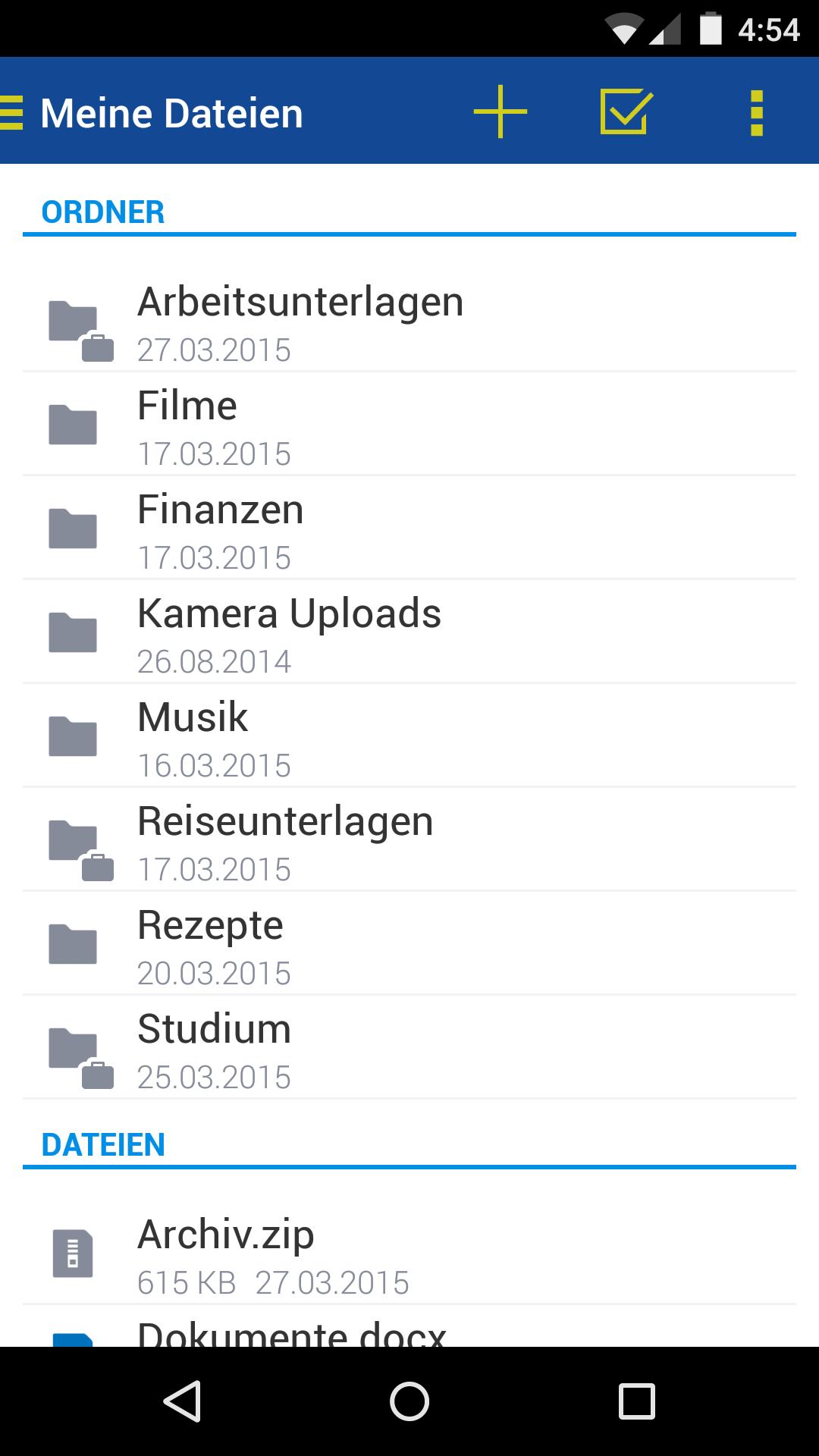Open the navigation drawer menu
The width and height of the screenshot is (819, 1456).
pos(12,113)
